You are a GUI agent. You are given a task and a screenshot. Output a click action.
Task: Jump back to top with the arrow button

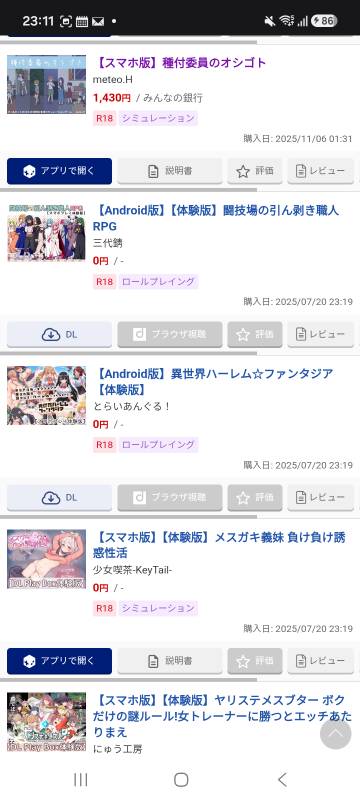(x=336, y=734)
